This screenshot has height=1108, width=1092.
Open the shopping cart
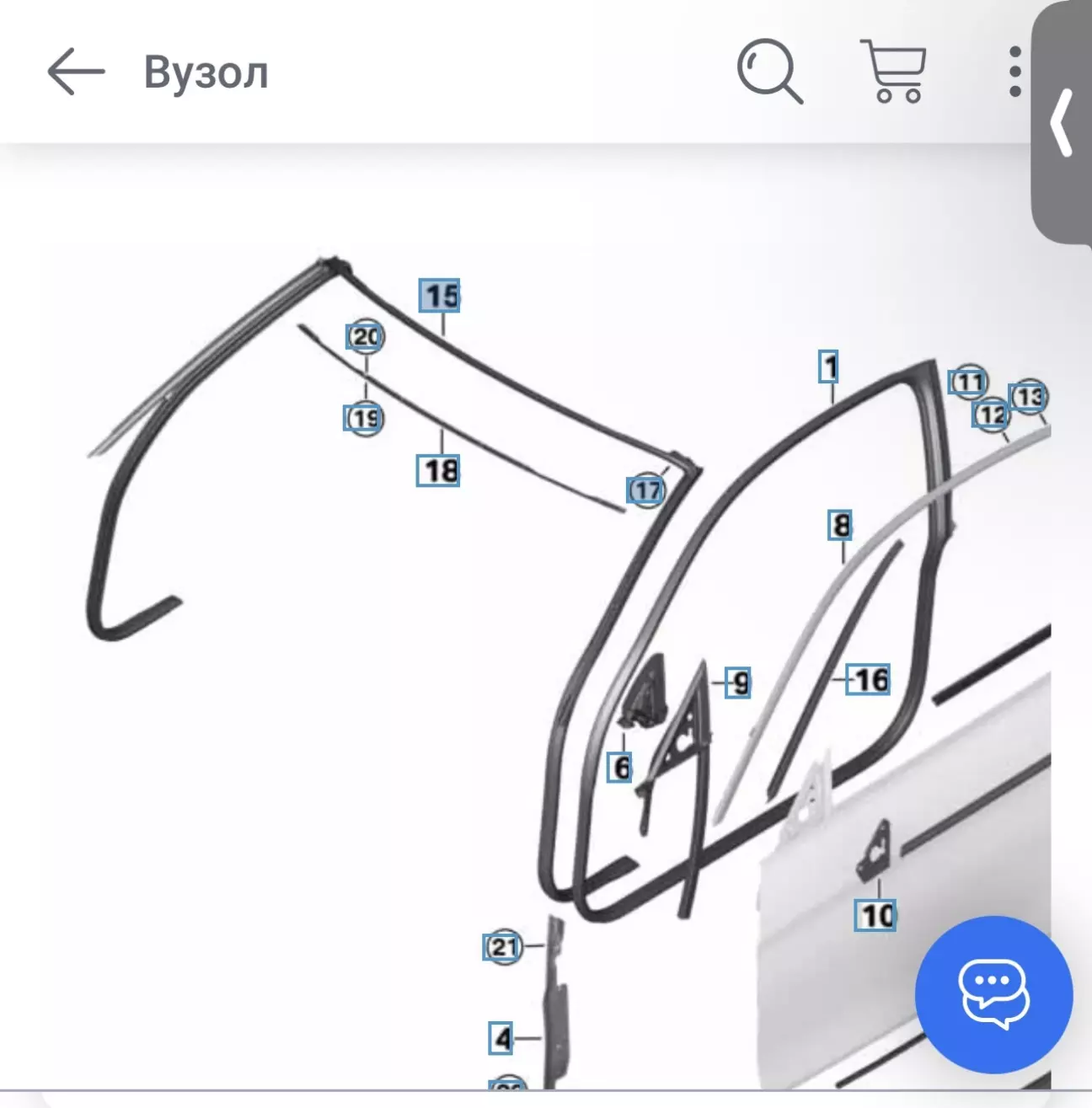coord(894,72)
